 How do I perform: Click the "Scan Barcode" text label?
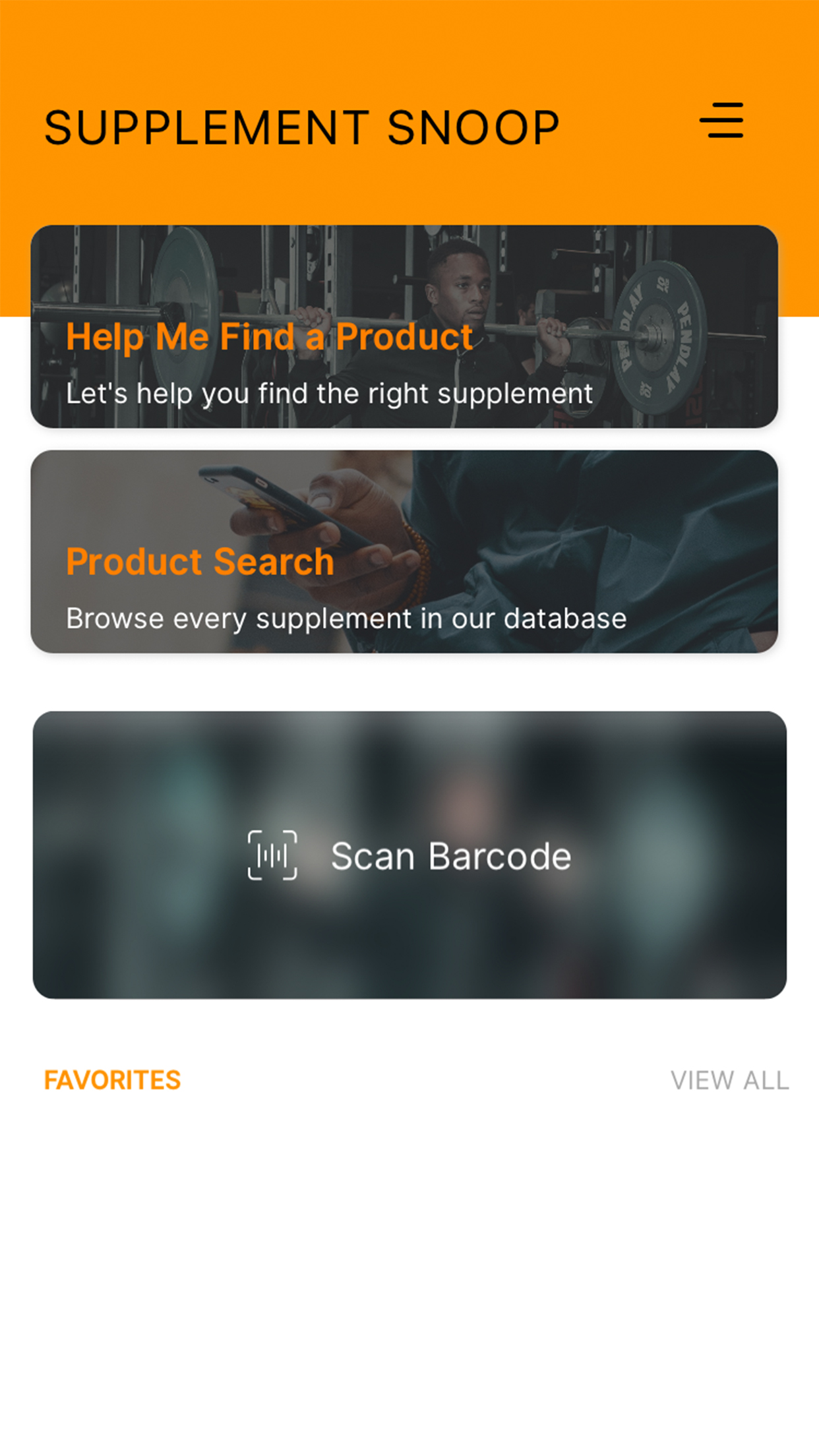tap(450, 856)
